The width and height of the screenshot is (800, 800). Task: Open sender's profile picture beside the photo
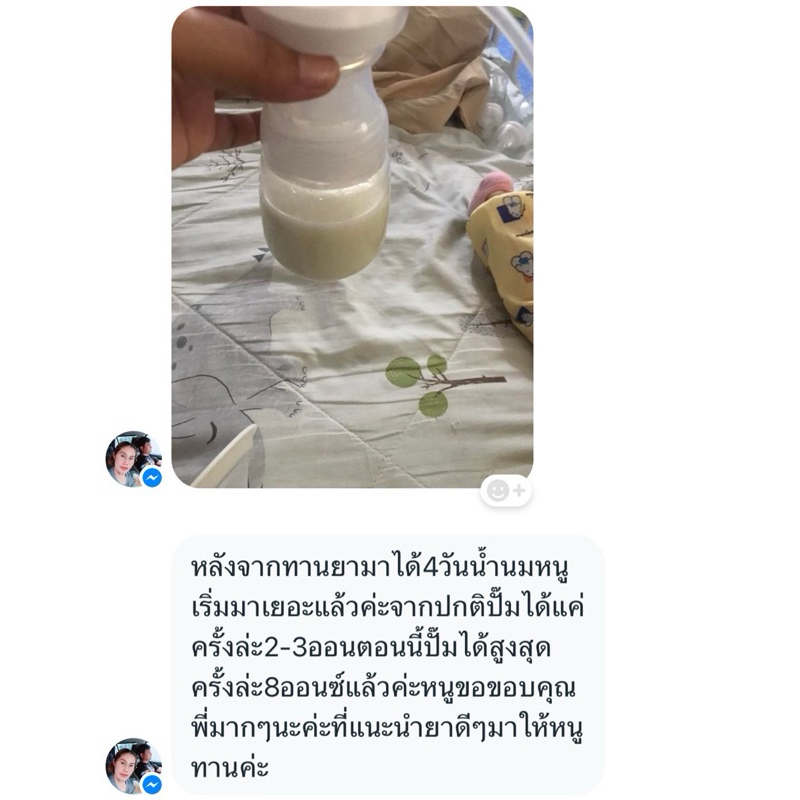click(x=134, y=459)
